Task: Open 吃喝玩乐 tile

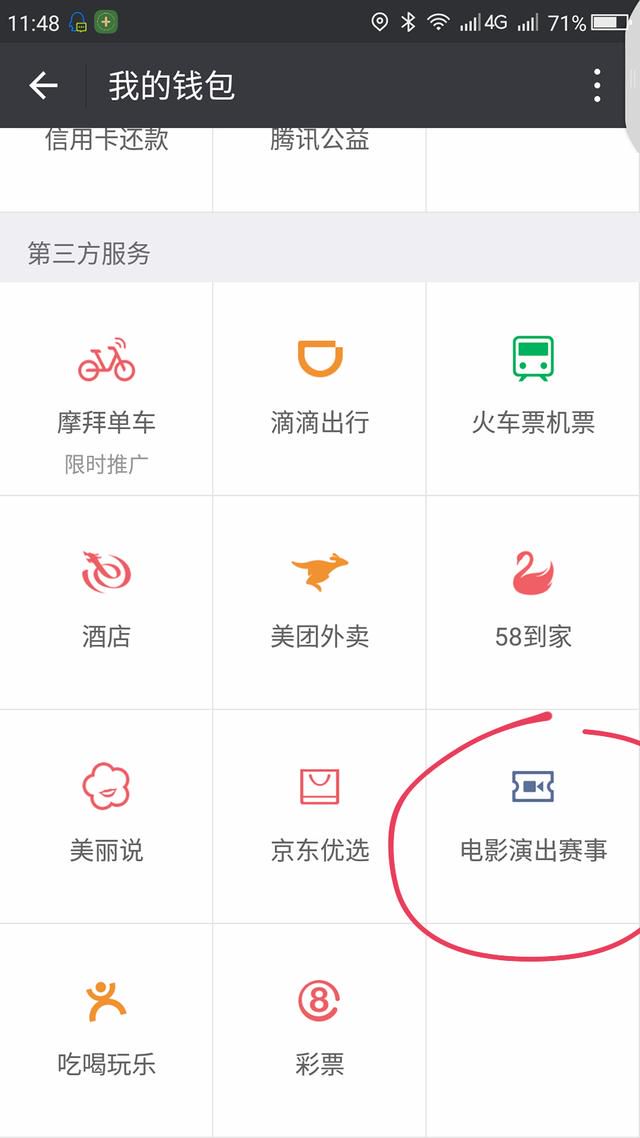Action: pyautogui.click(x=106, y=1030)
